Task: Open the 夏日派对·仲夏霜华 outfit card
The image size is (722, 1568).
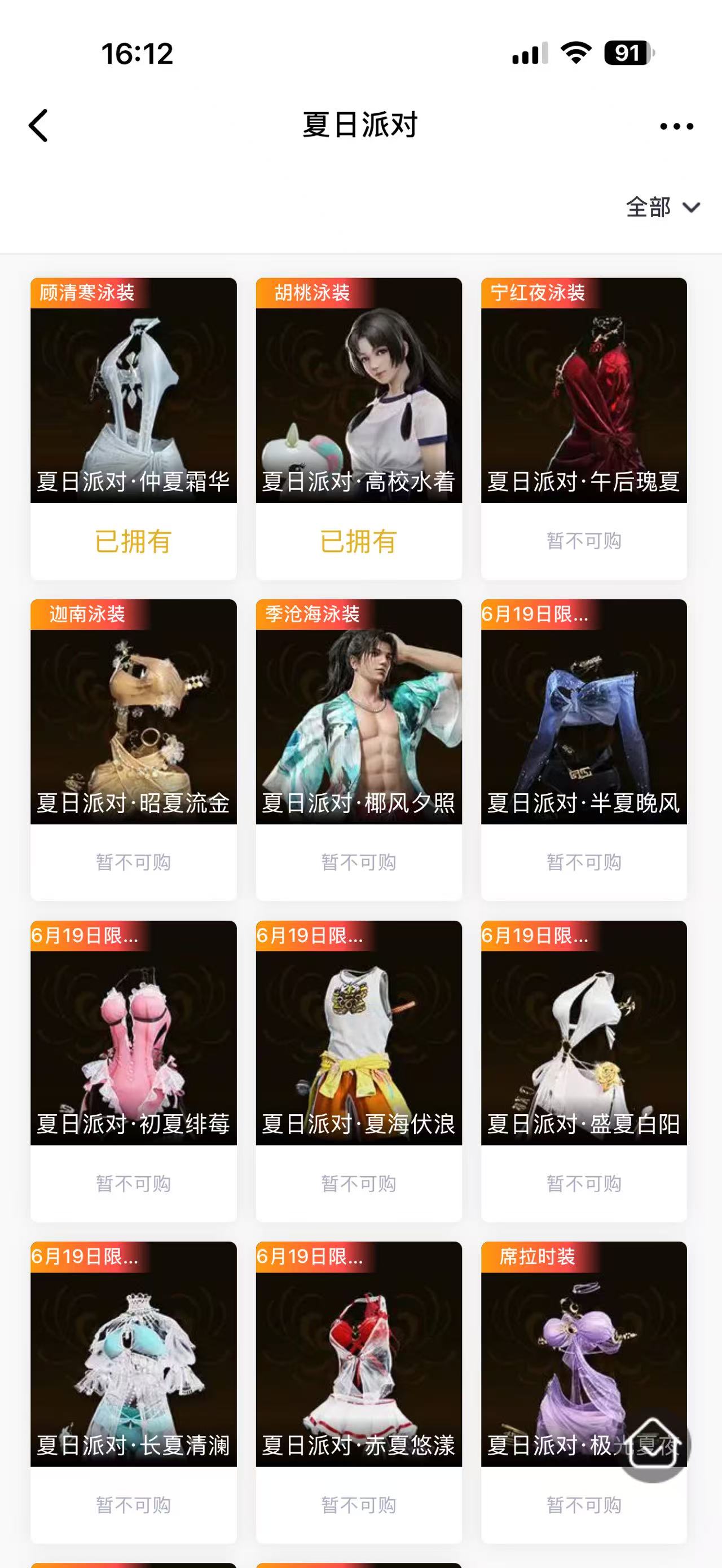Action: click(x=133, y=391)
